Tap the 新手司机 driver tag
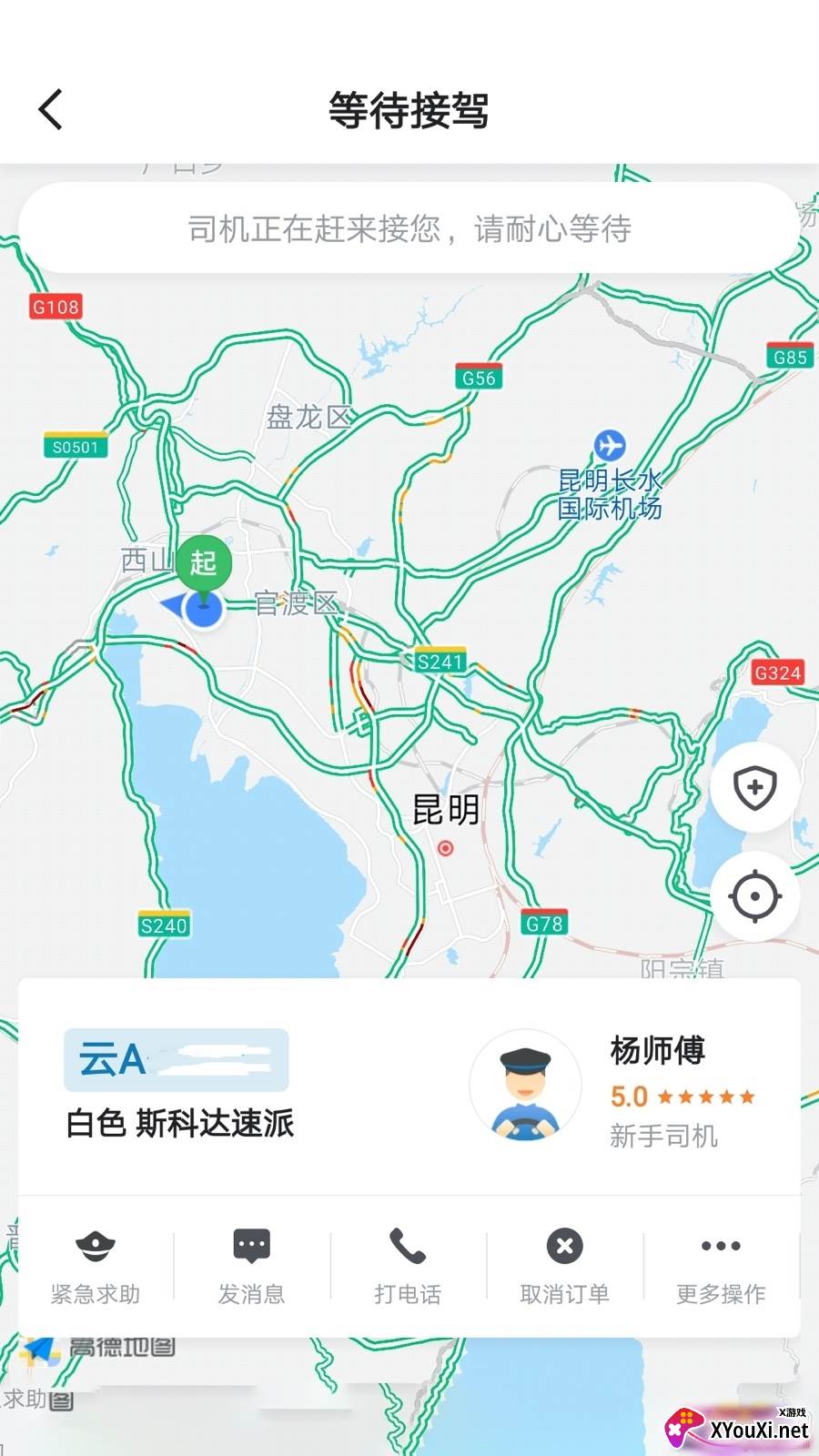The width and height of the screenshot is (819, 1456). 665,1136
